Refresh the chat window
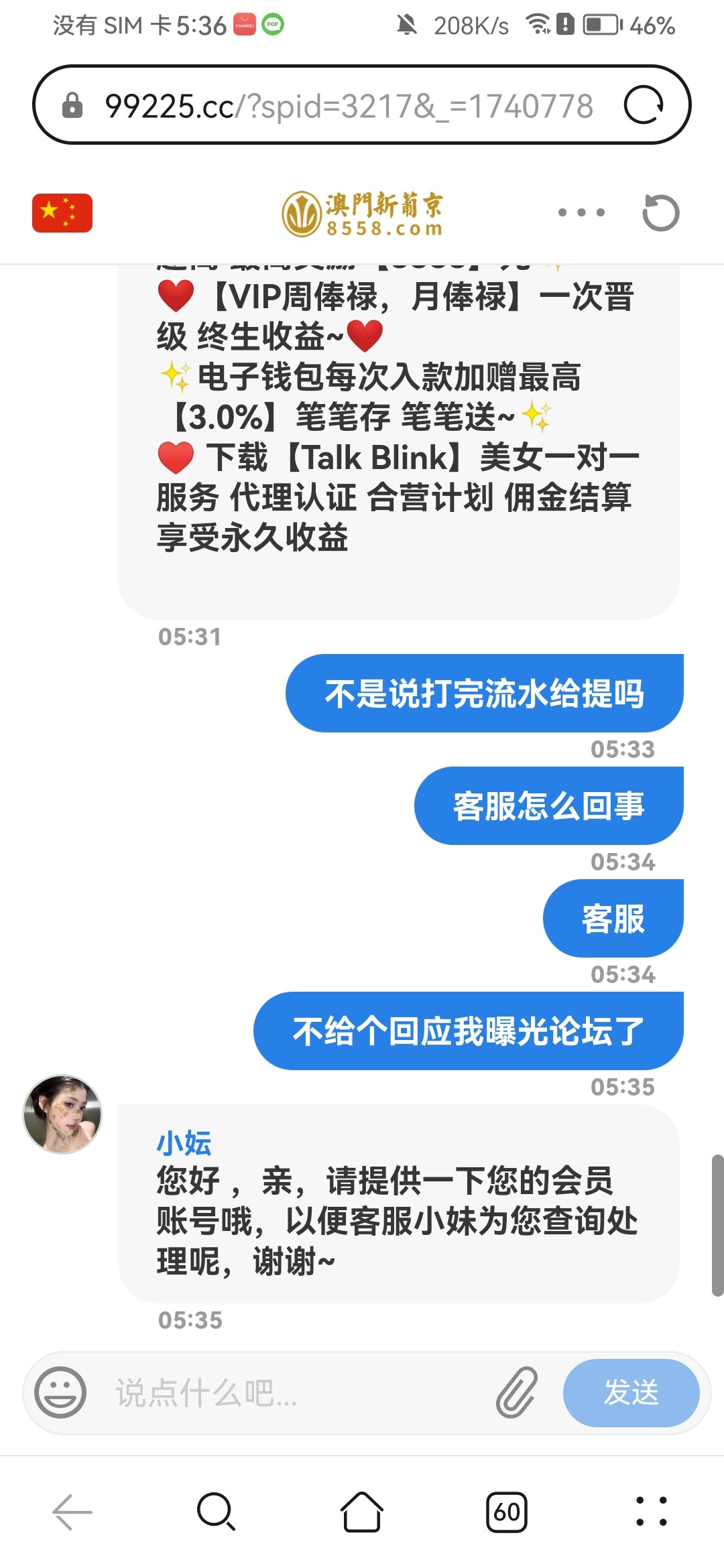The width and height of the screenshot is (724, 1568). [x=660, y=213]
